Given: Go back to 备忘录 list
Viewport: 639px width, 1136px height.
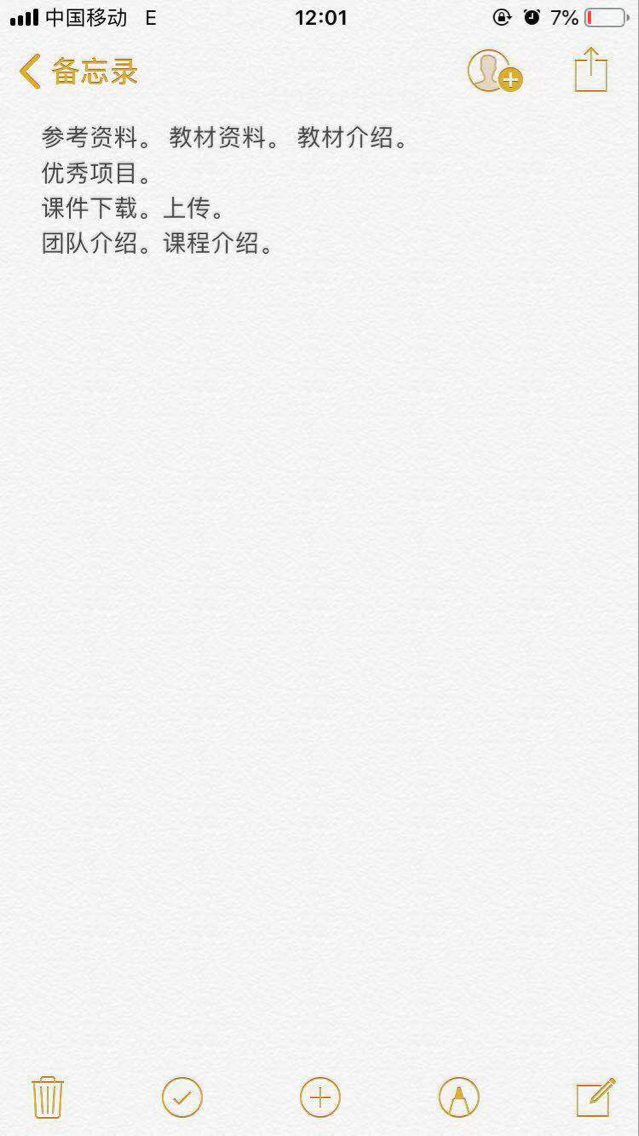Looking at the screenshot, I should pyautogui.click(x=78, y=72).
